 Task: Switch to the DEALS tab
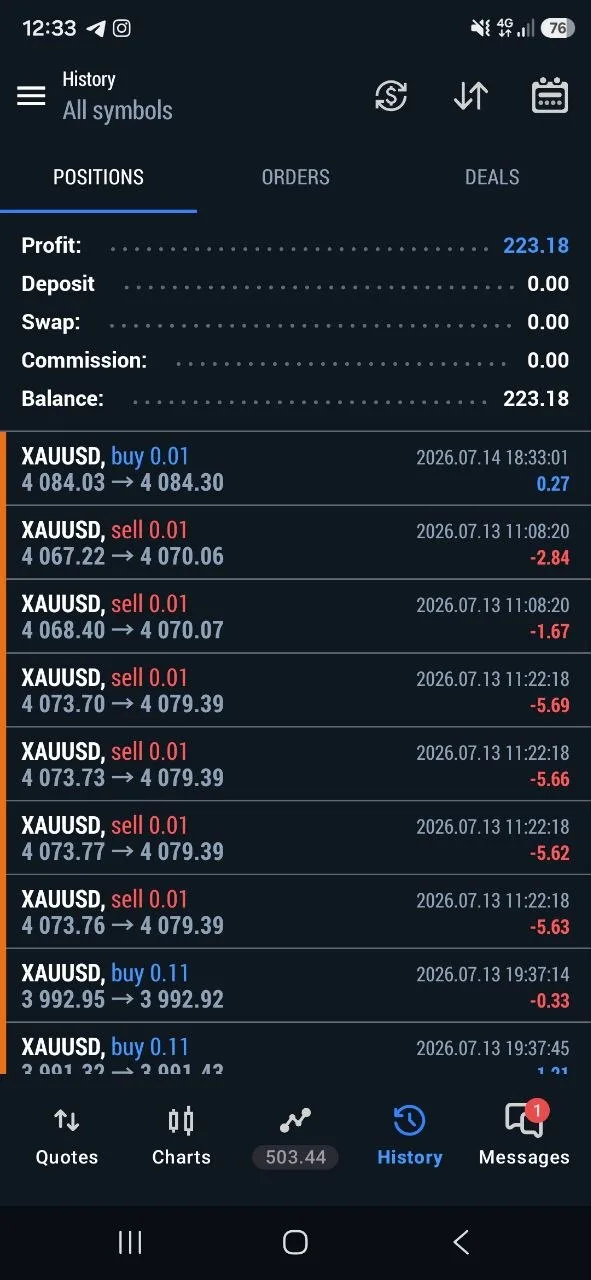point(492,177)
